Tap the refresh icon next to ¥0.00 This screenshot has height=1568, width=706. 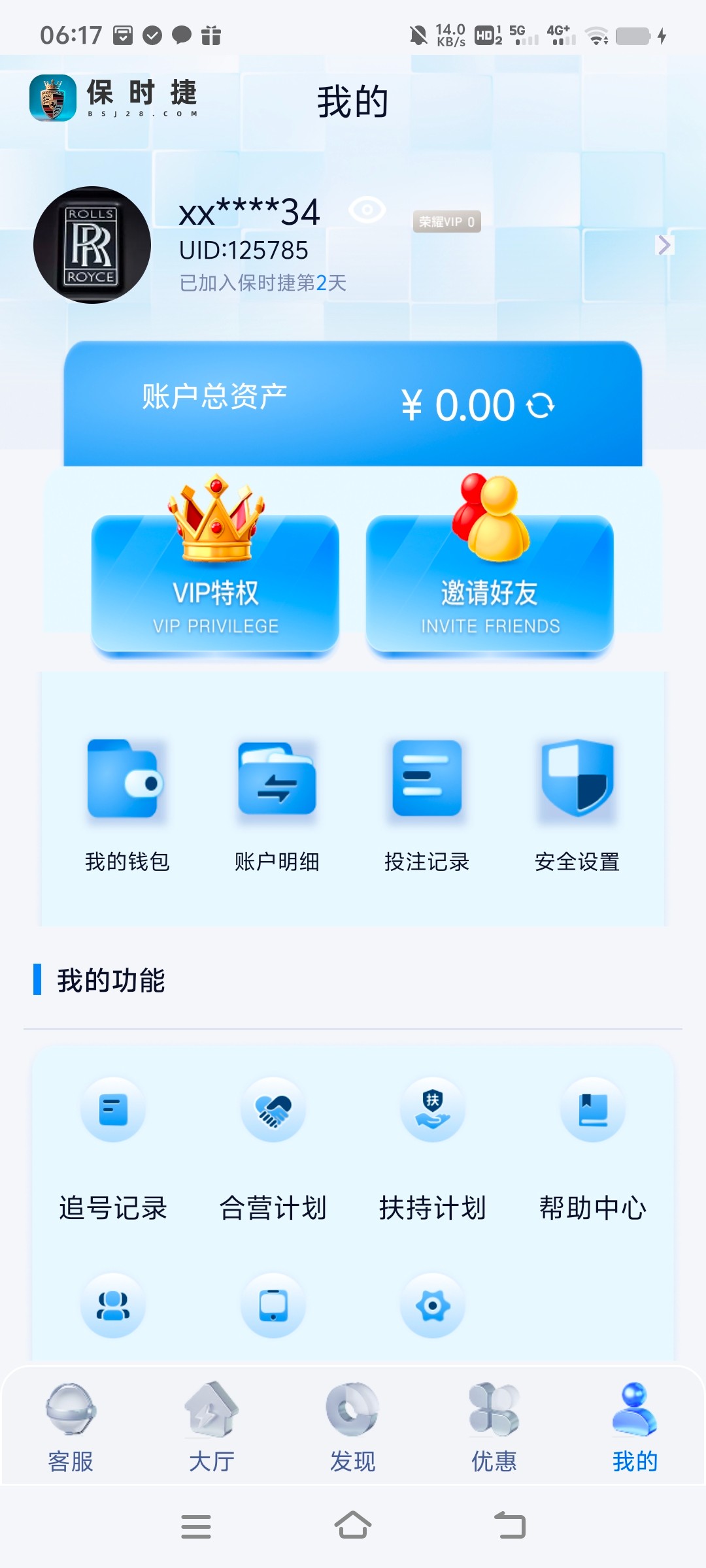tap(541, 405)
